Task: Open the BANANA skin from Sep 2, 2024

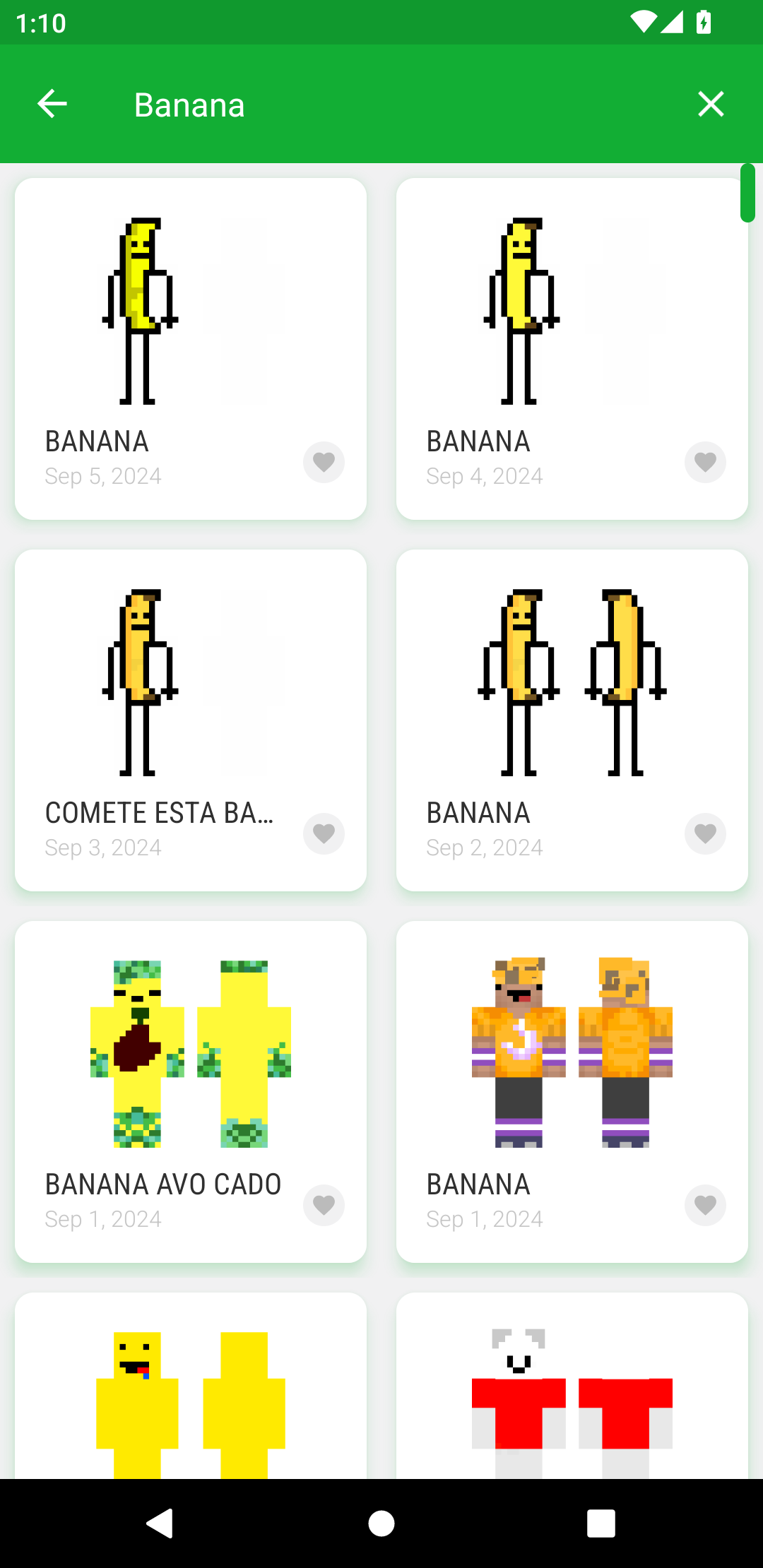Action: point(572,720)
